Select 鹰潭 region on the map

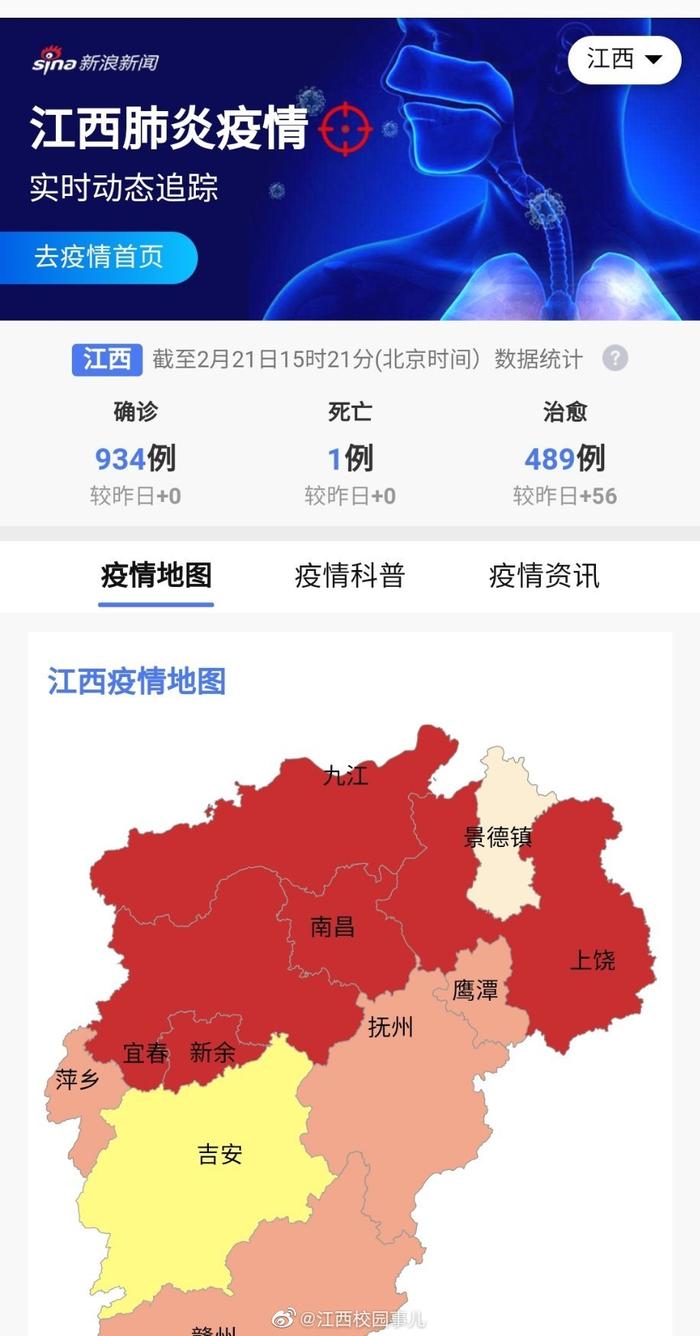(x=476, y=991)
